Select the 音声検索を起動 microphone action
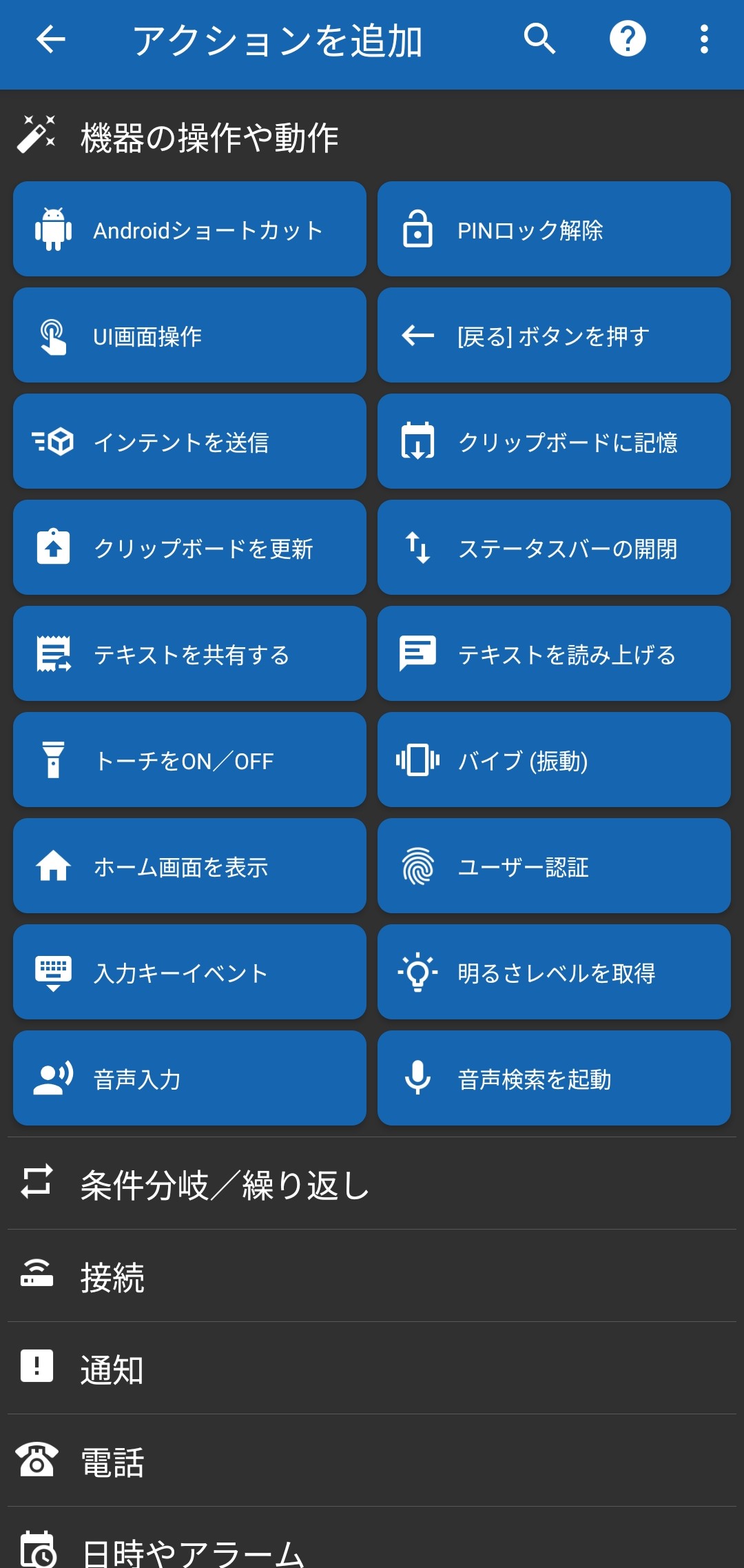744x1568 pixels. coord(553,1079)
